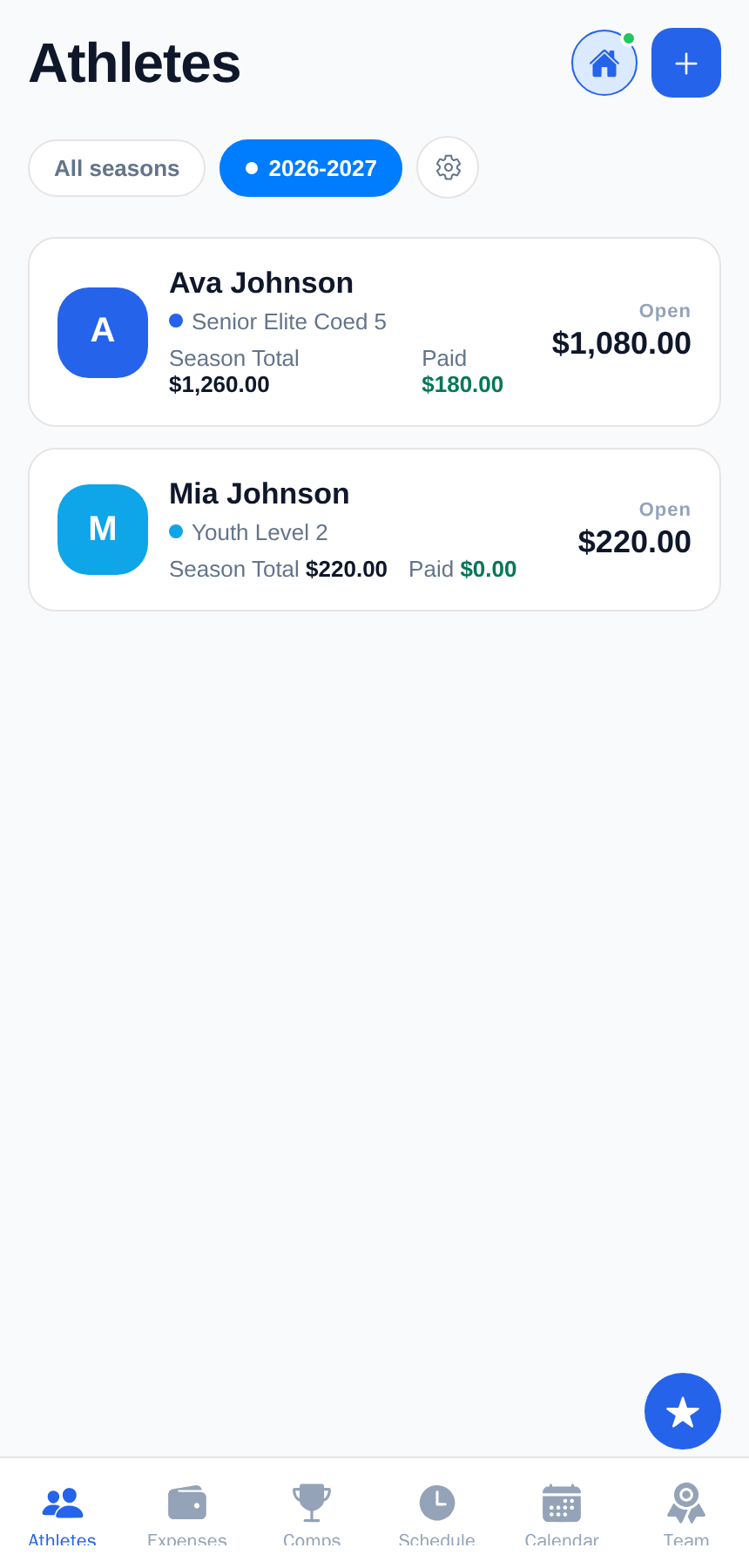The image size is (749, 1568).
Task: Open the home household icon
Action: click(604, 63)
